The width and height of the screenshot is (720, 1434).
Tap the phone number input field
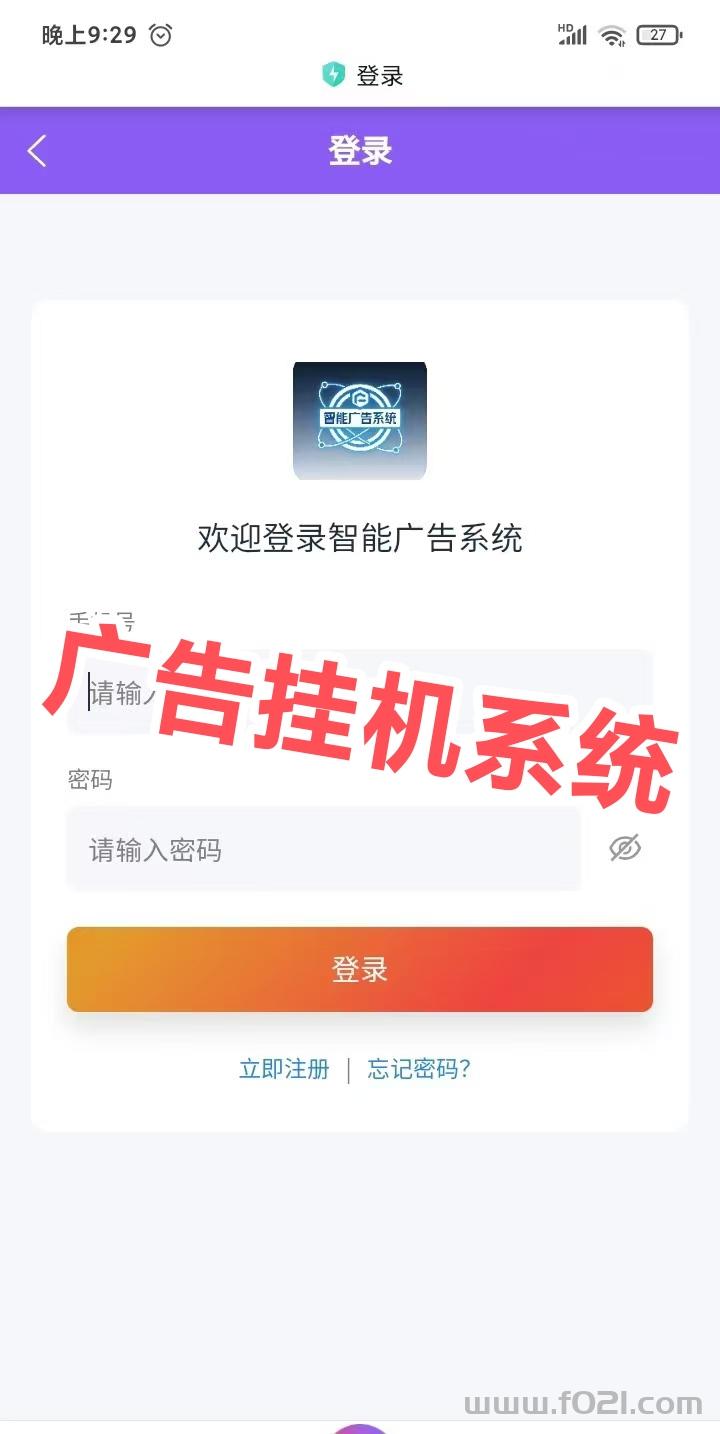click(x=360, y=692)
